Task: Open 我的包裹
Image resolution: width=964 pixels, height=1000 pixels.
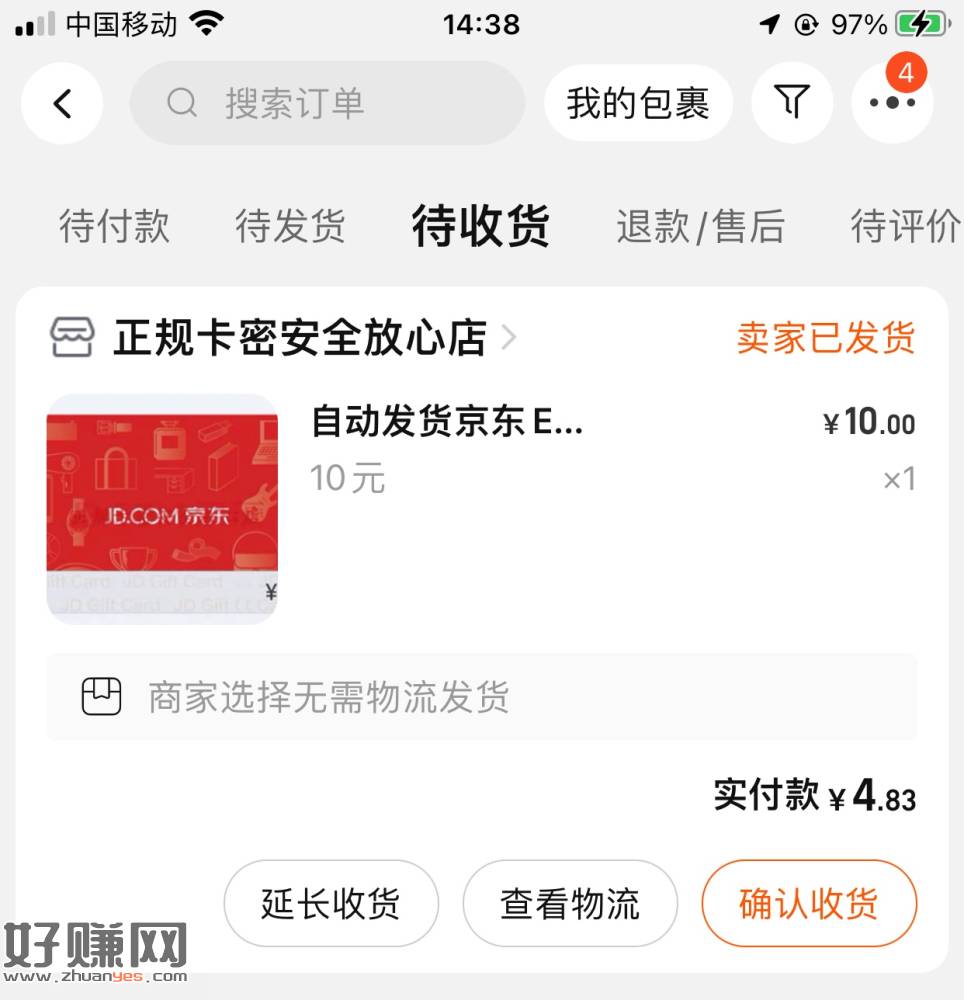Action: click(x=637, y=103)
